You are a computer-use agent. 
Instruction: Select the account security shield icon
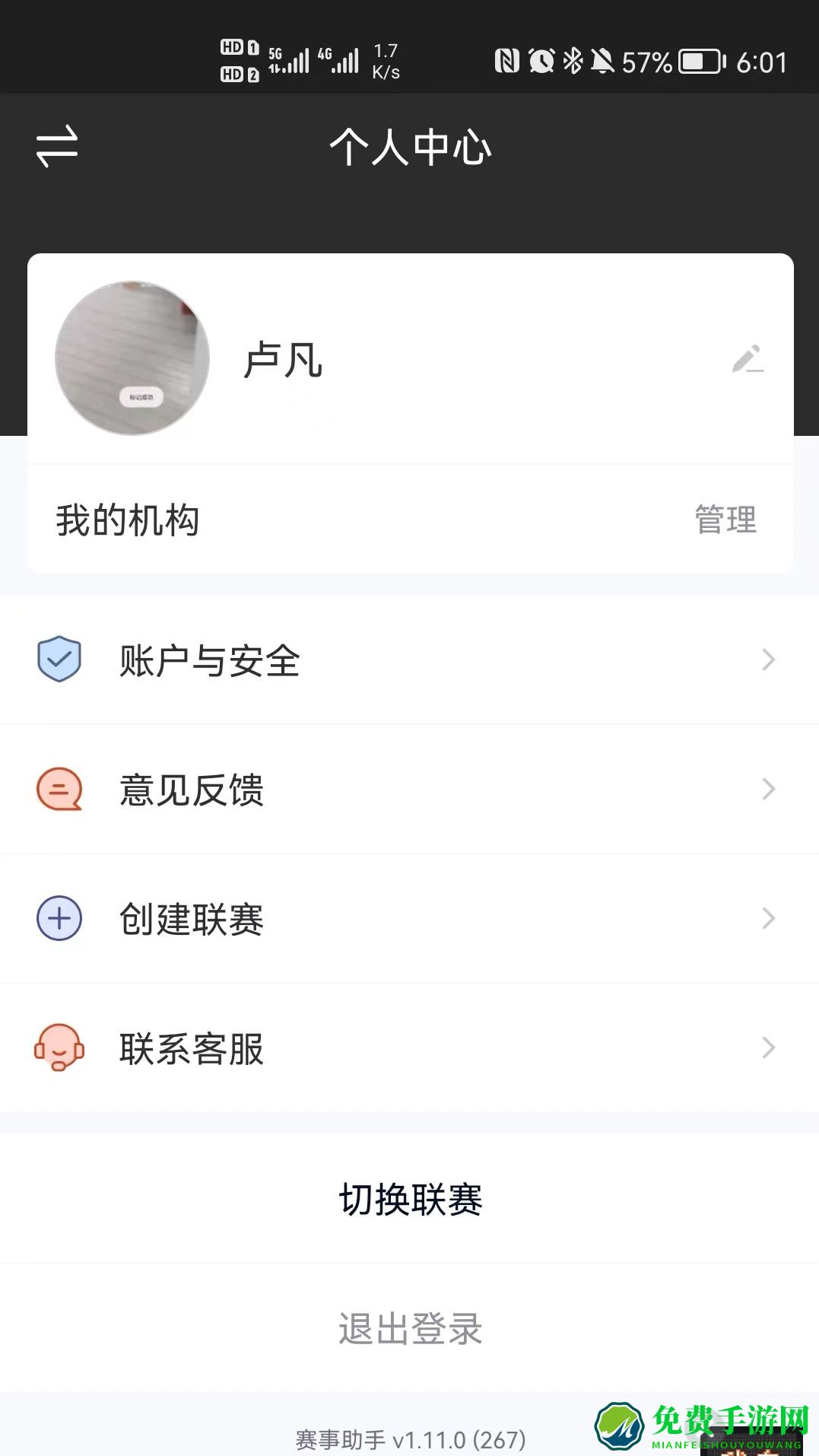59,660
